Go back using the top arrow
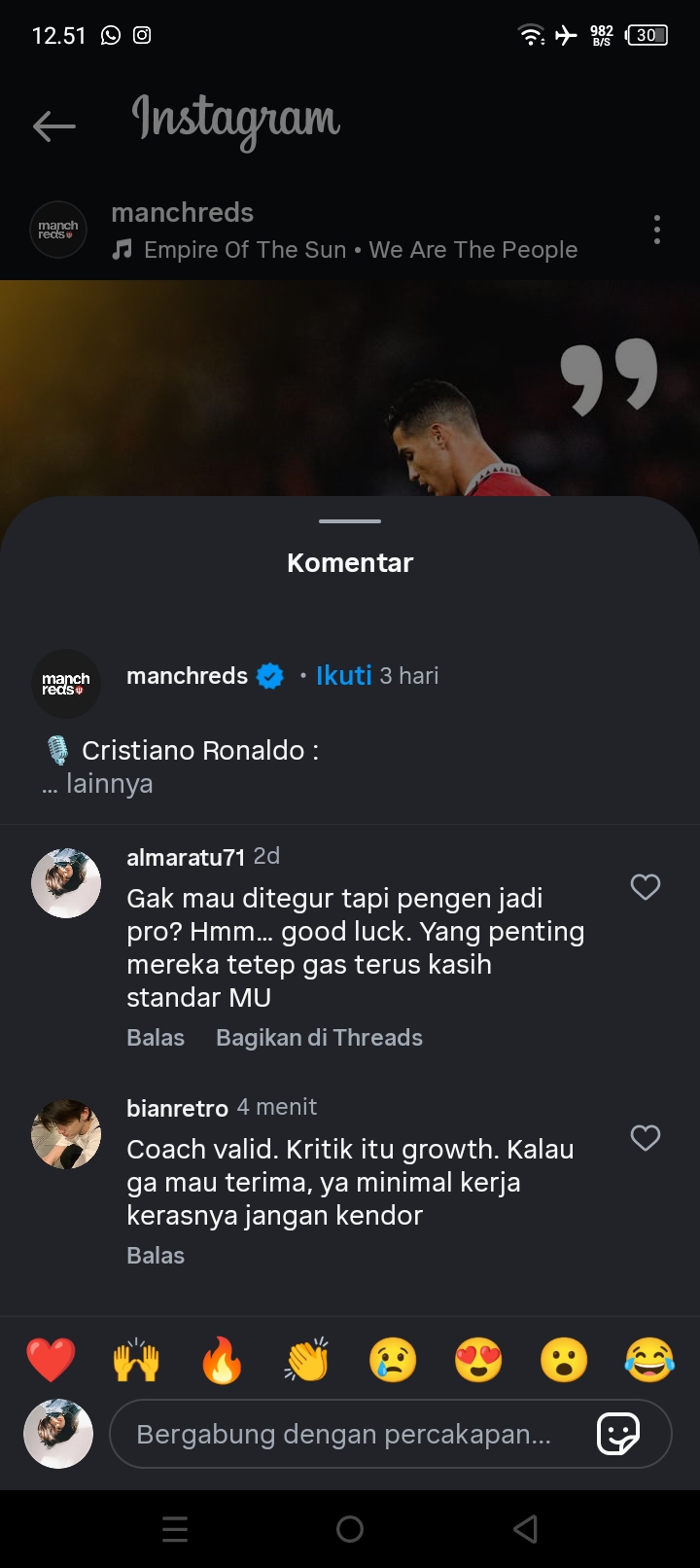 [x=53, y=125]
